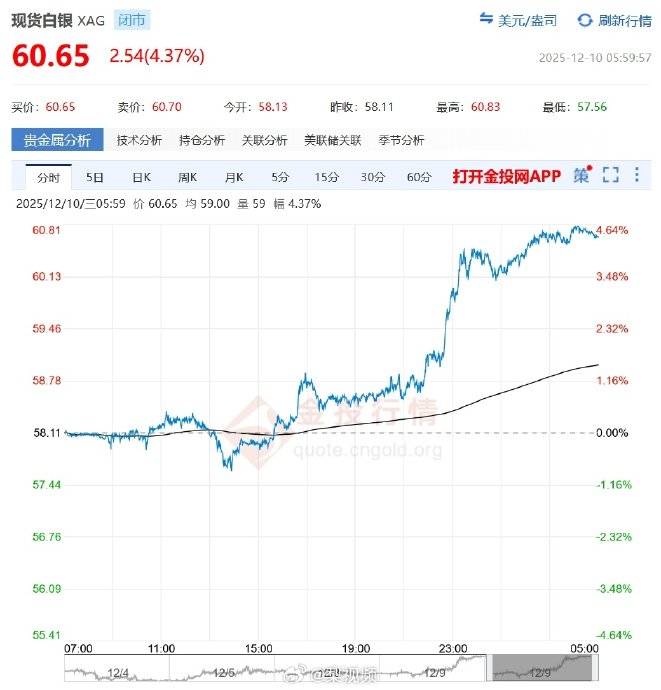661x690 pixels.
Task: Select the 分时 chart period
Action: tap(48, 177)
